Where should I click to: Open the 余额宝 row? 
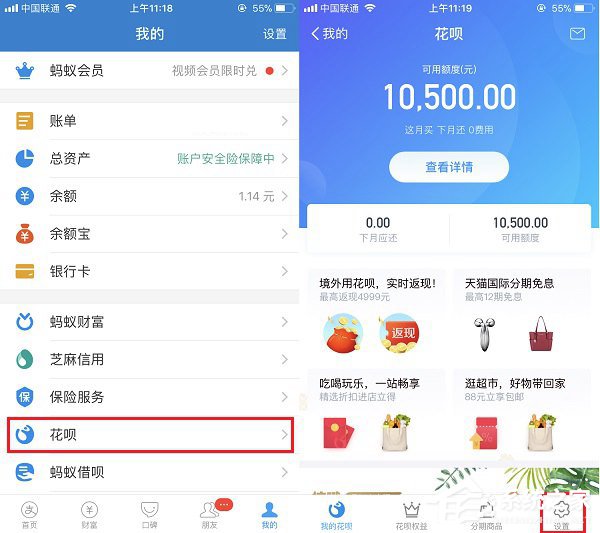pyautogui.click(x=150, y=234)
